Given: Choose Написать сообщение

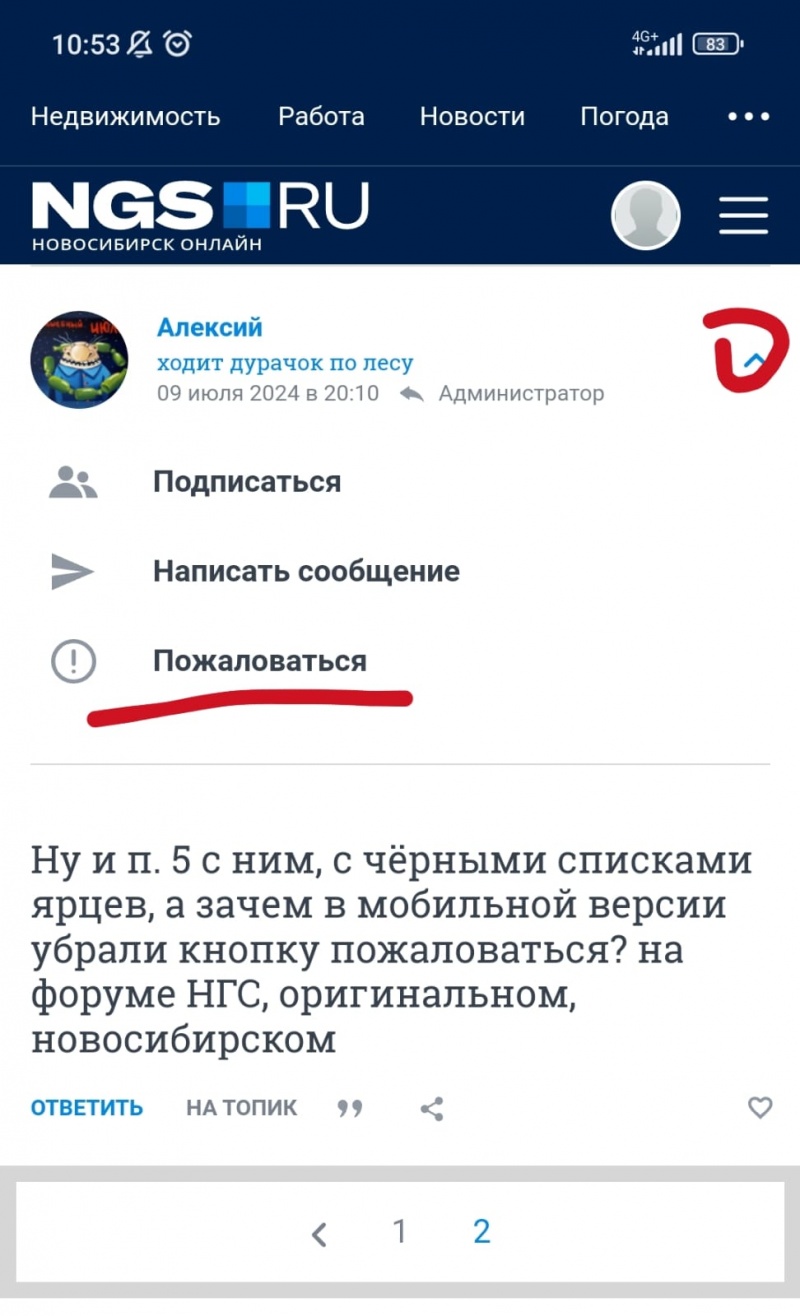Looking at the screenshot, I should (x=306, y=572).
